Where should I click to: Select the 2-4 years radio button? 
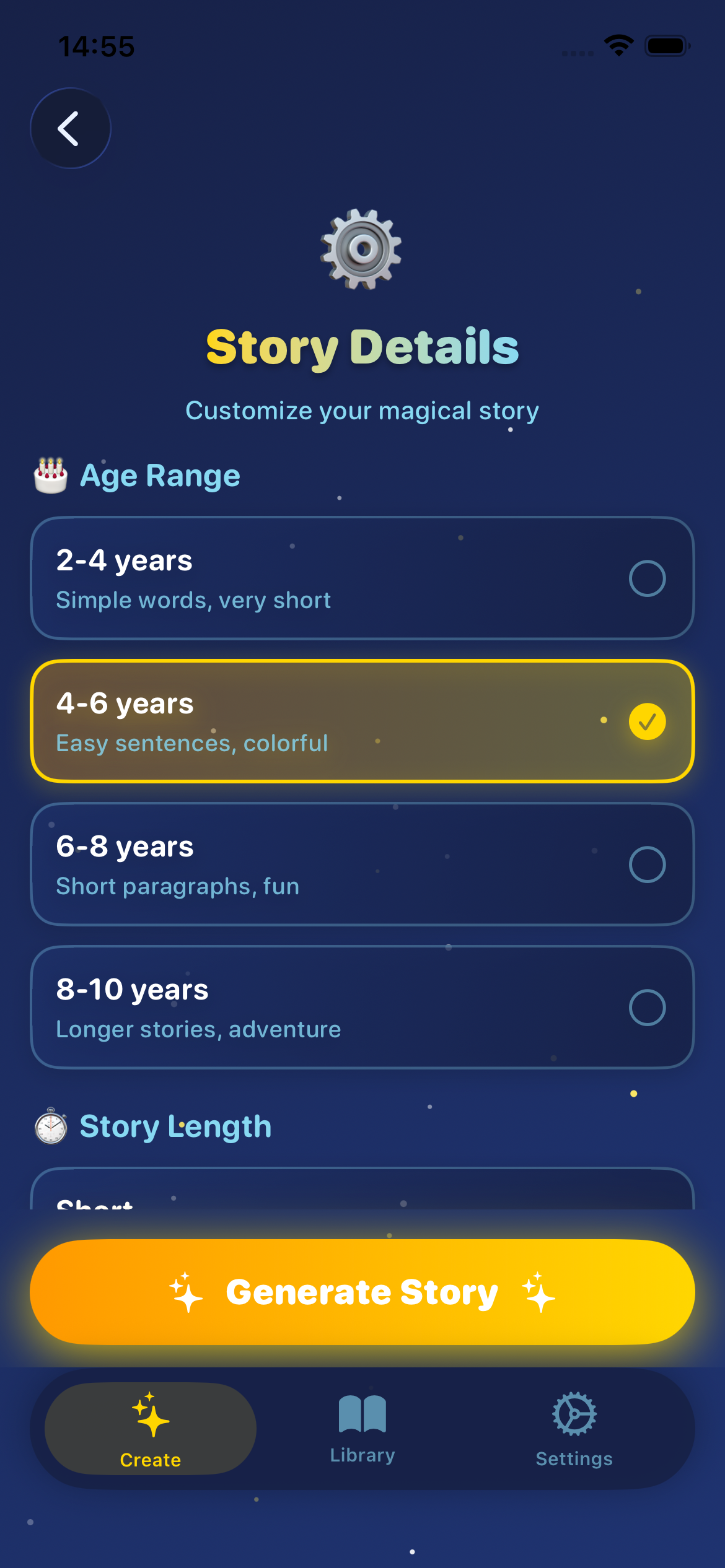[x=647, y=578]
